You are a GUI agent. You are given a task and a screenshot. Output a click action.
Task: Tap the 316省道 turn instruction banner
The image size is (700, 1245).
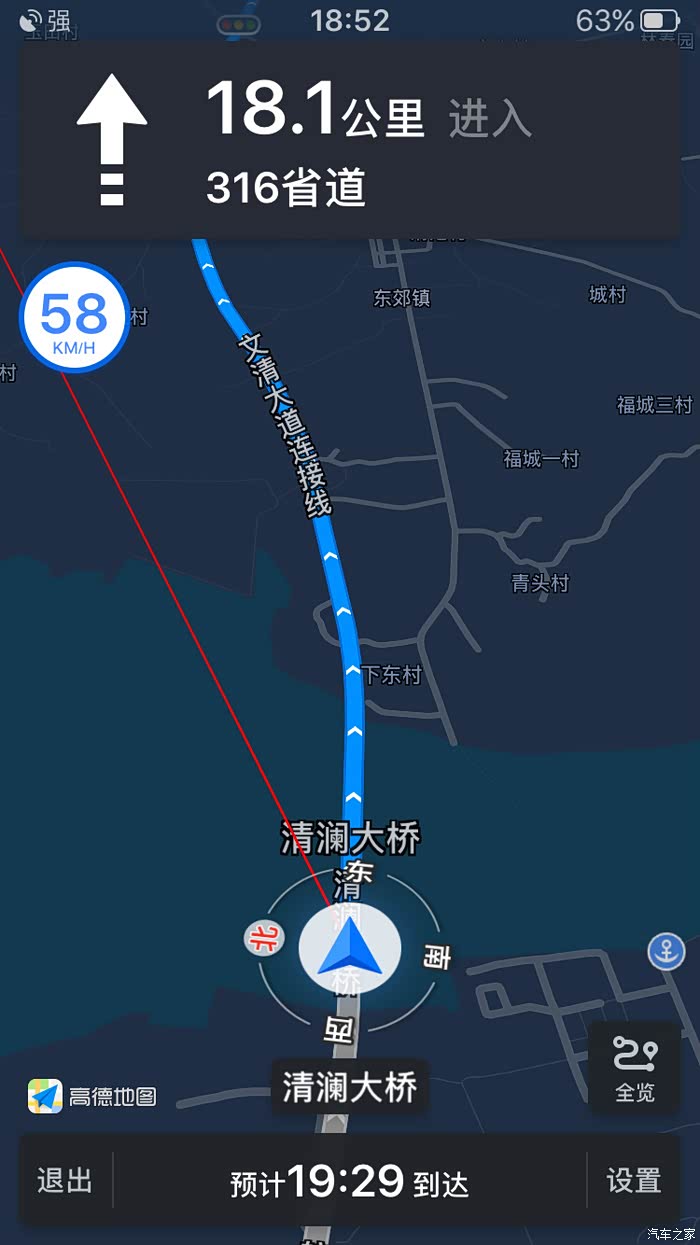pos(349,140)
